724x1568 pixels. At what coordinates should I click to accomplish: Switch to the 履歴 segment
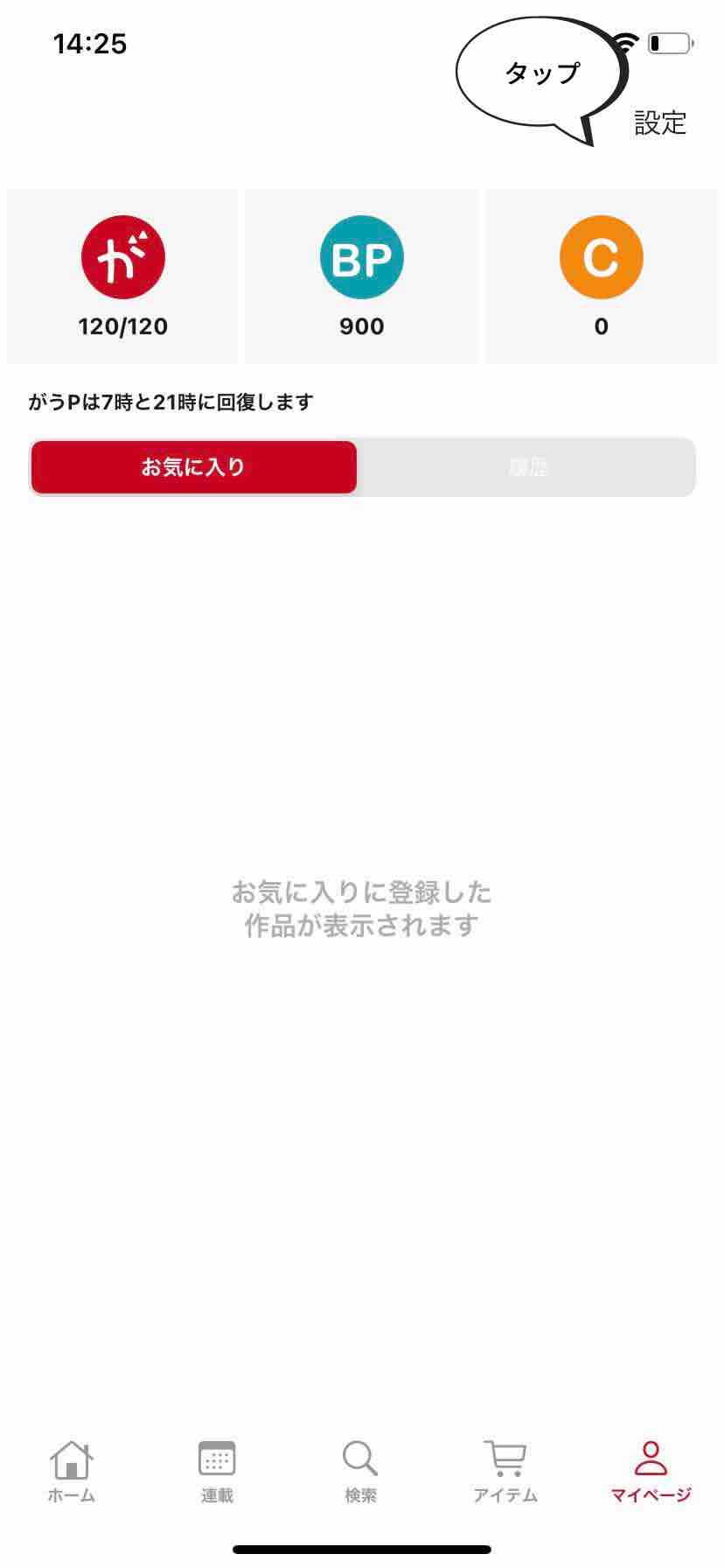(x=527, y=467)
